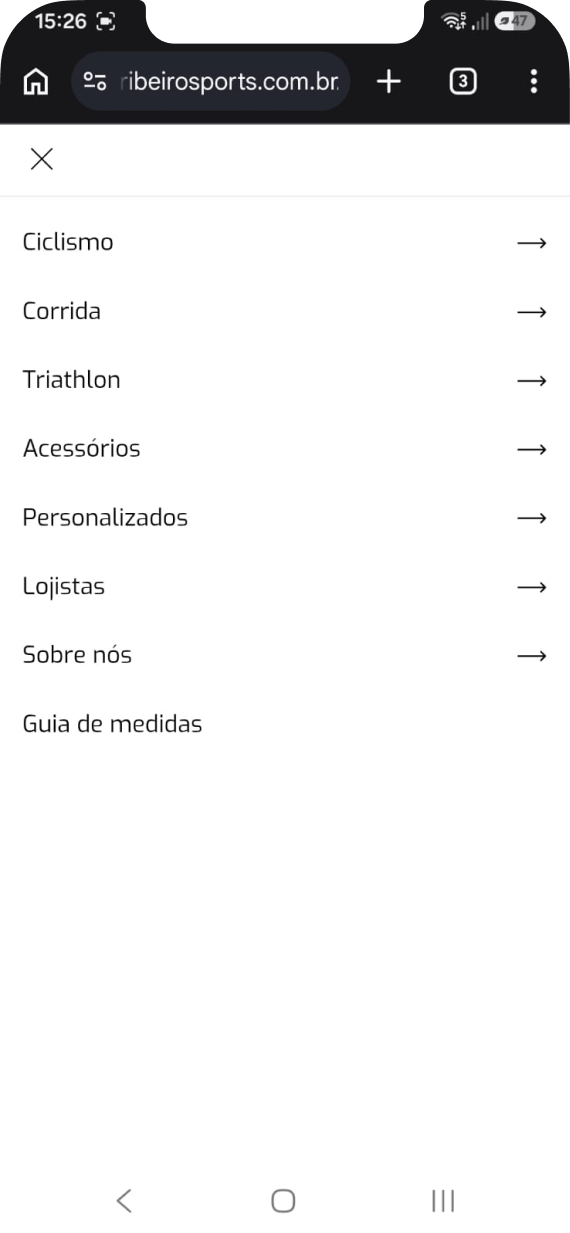The height and width of the screenshot is (1233, 570).
Task: Open the Ciclismo category
Action: pos(285,242)
